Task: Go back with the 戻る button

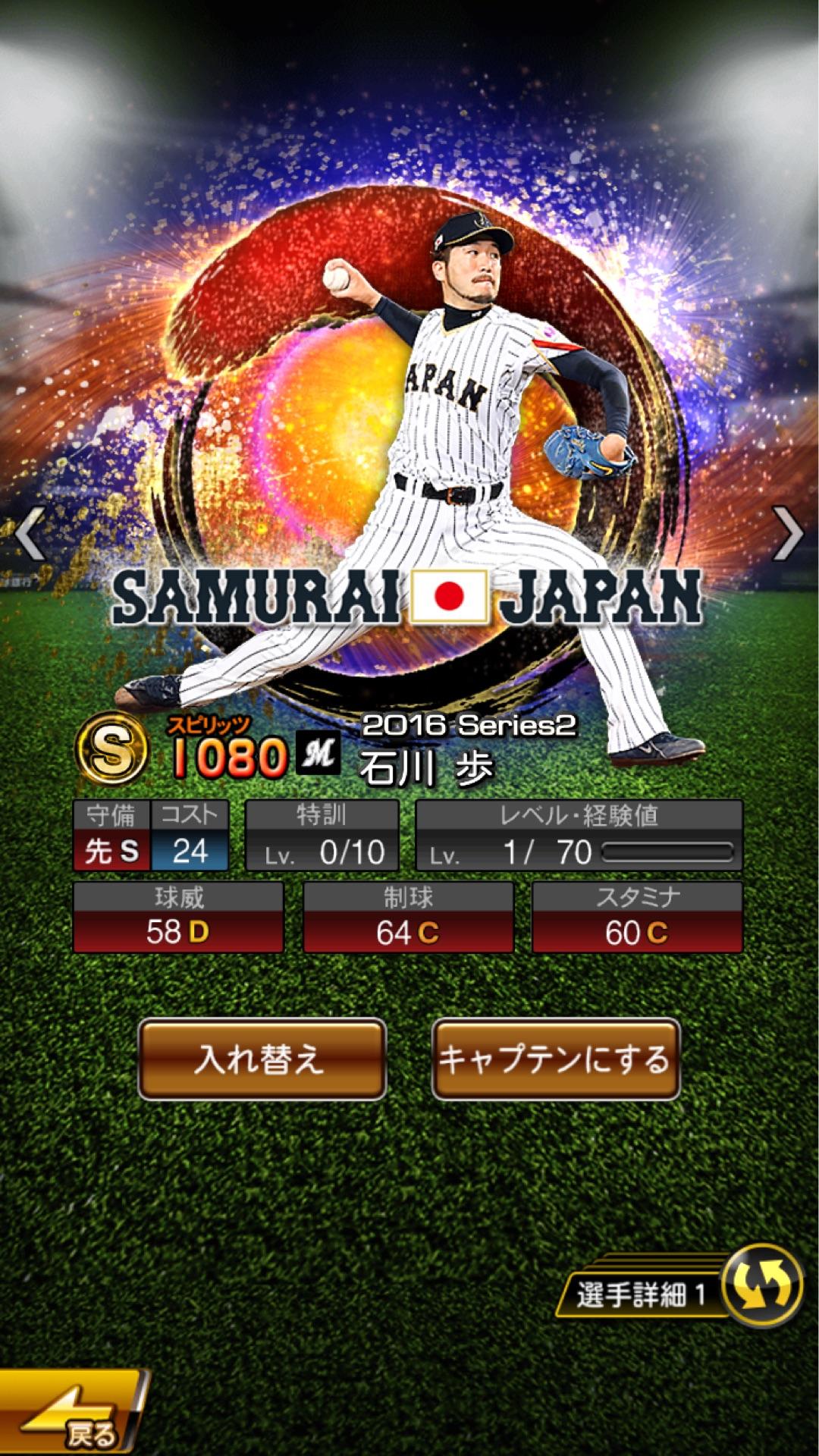Action: click(72, 1414)
